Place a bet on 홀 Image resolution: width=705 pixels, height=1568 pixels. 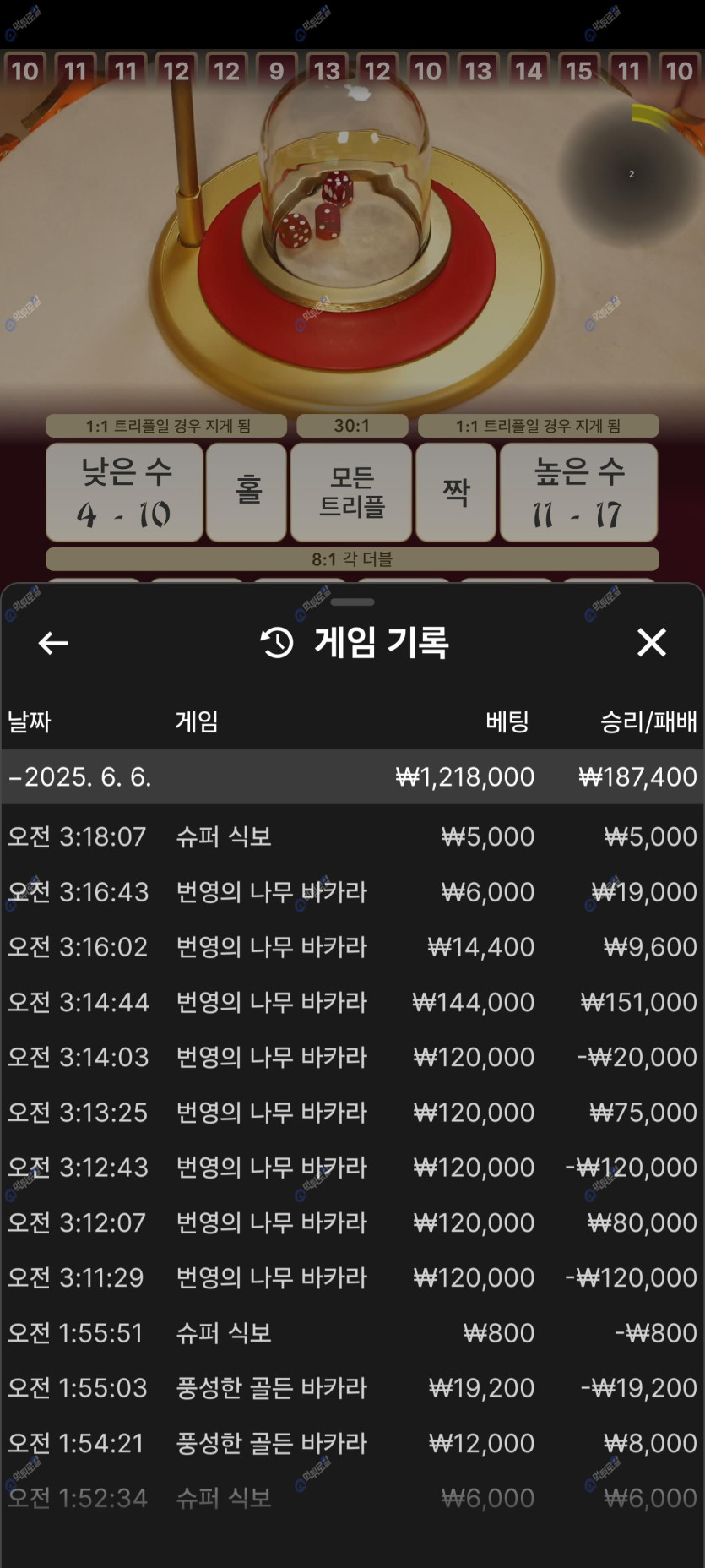pyautogui.click(x=247, y=492)
